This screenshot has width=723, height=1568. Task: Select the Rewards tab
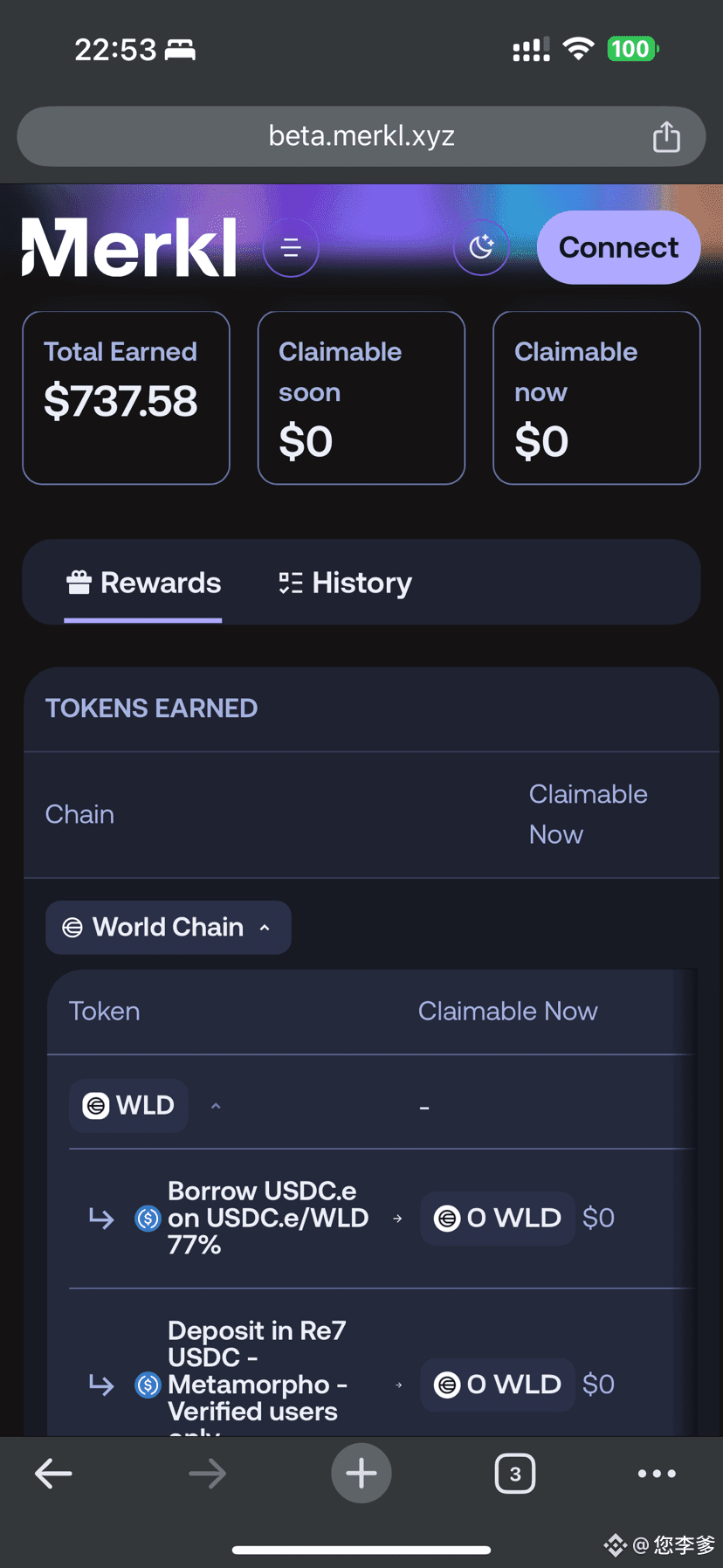click(x=143, y=583)
